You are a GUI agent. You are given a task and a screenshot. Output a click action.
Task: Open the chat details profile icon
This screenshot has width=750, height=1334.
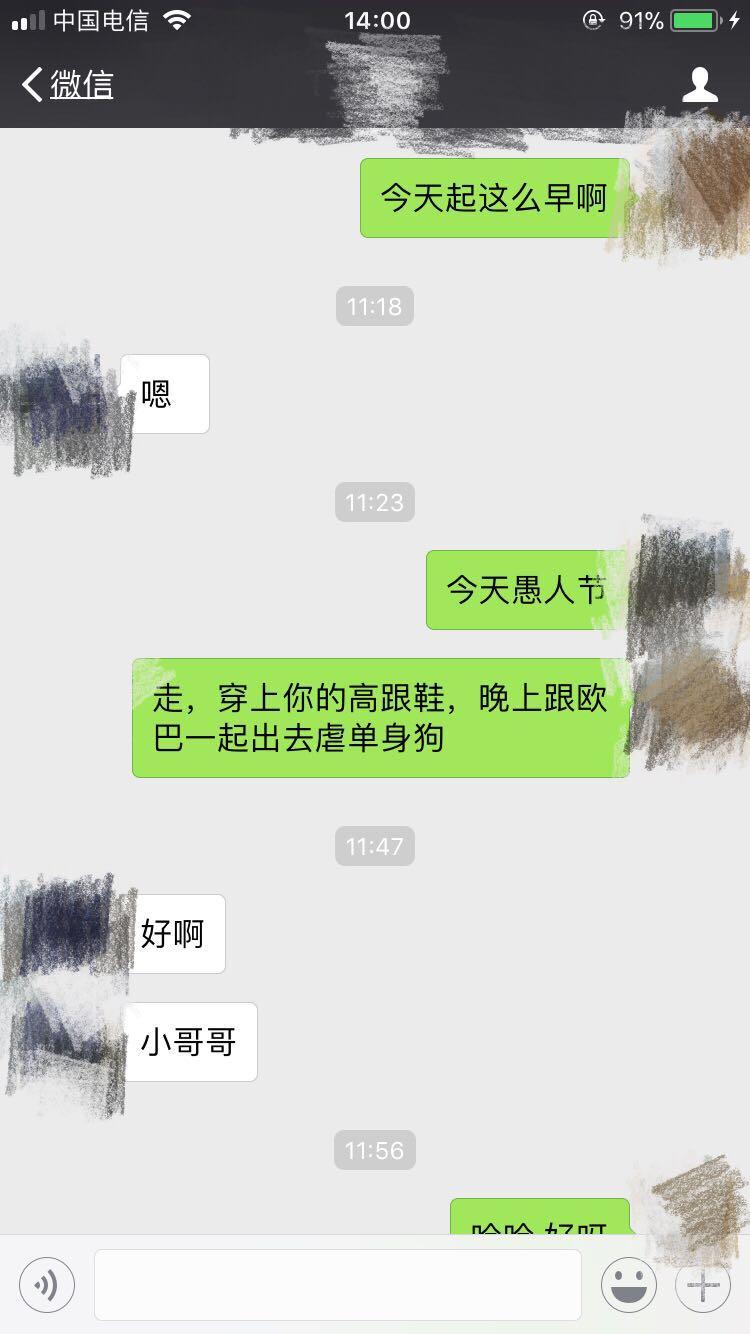coord(700,86)
